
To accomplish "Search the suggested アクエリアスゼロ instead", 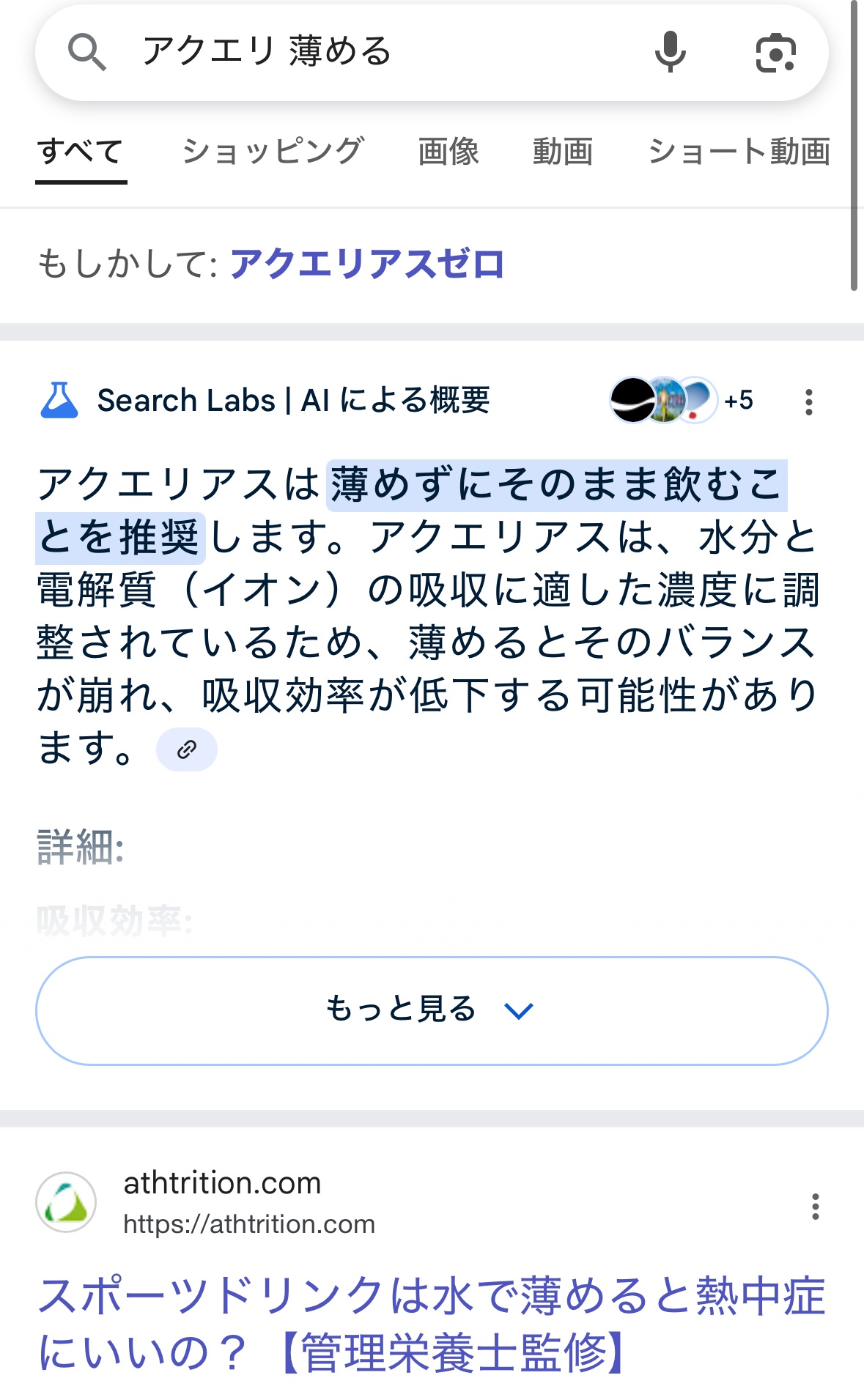I will [367, 264].
